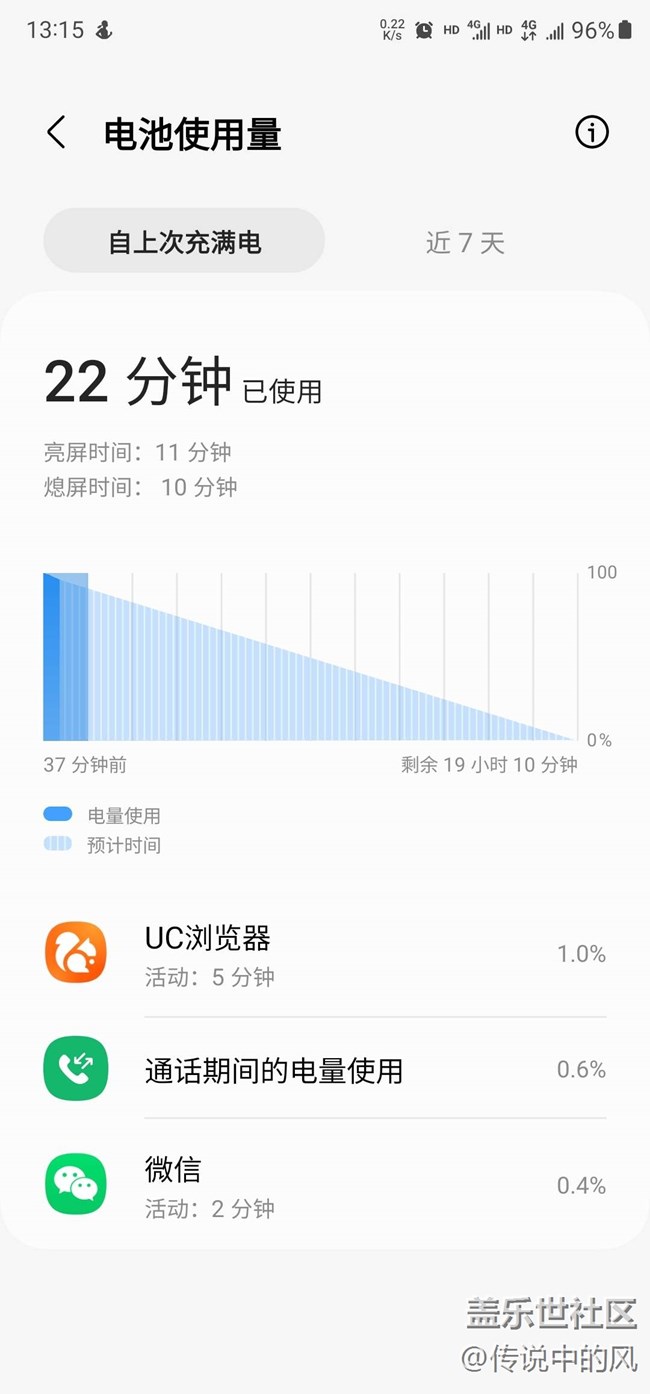Select the 自上次充满电 tab
Screen dimensions: 650x1394
tap(184, 241)
